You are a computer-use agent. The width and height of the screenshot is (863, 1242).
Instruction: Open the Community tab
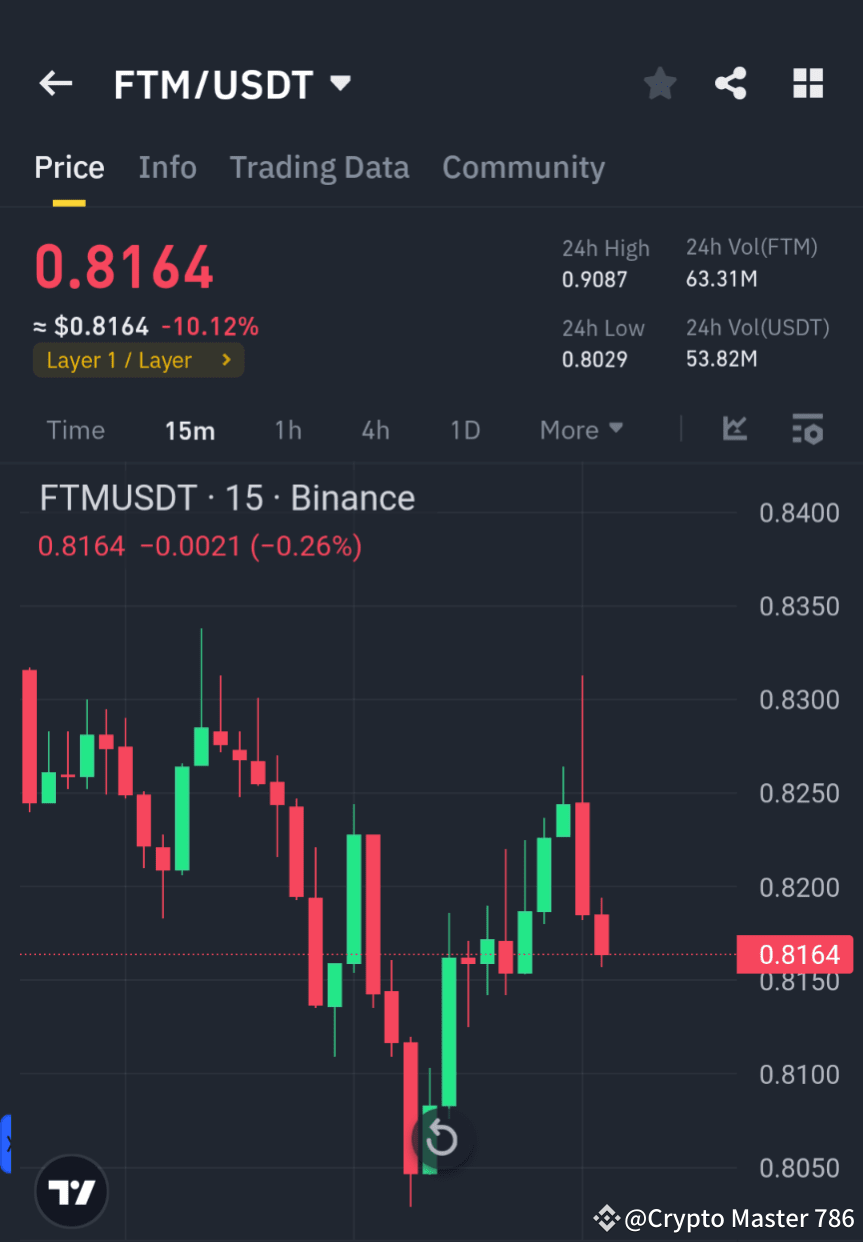point(523,167)
